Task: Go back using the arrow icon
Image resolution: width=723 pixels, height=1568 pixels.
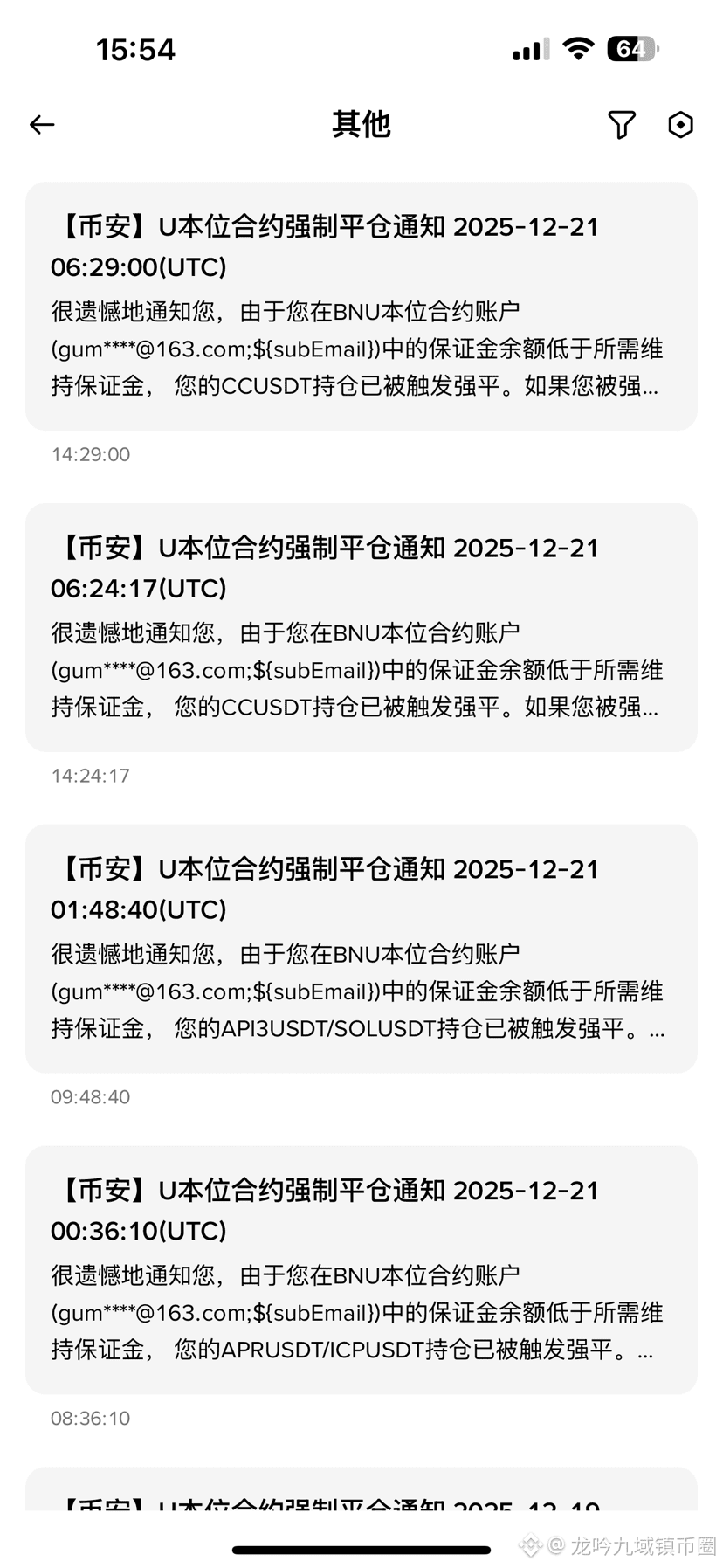Action: pyautogui.click(x=42, y=125)
